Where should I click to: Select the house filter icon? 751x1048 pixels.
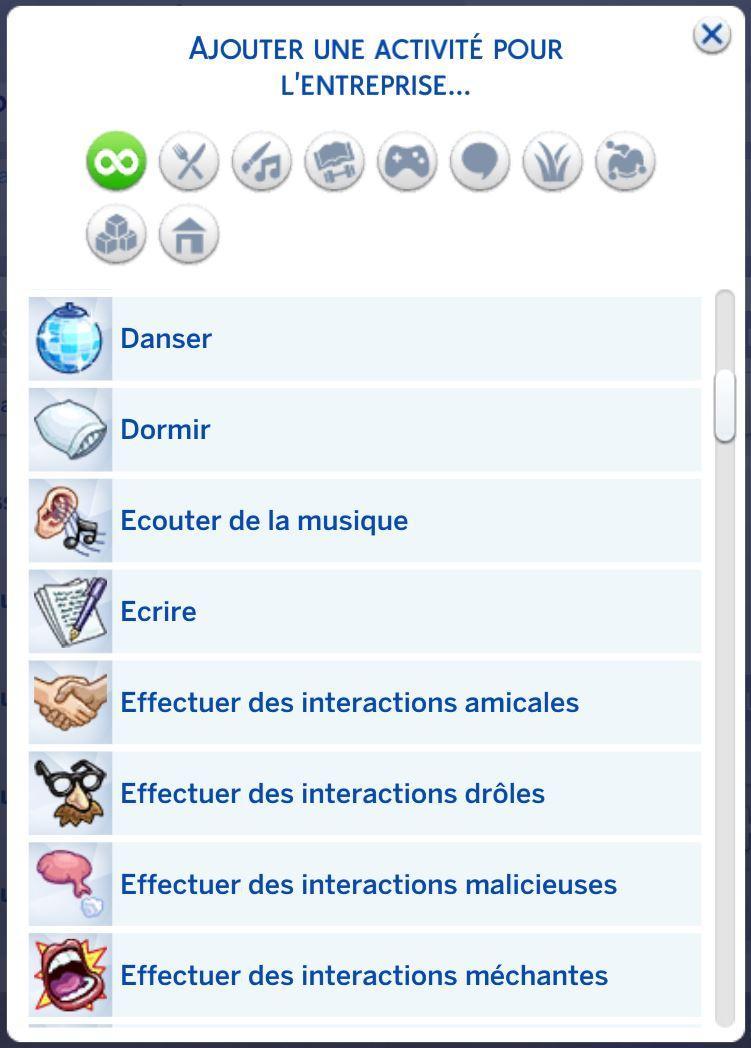point(189,235)
